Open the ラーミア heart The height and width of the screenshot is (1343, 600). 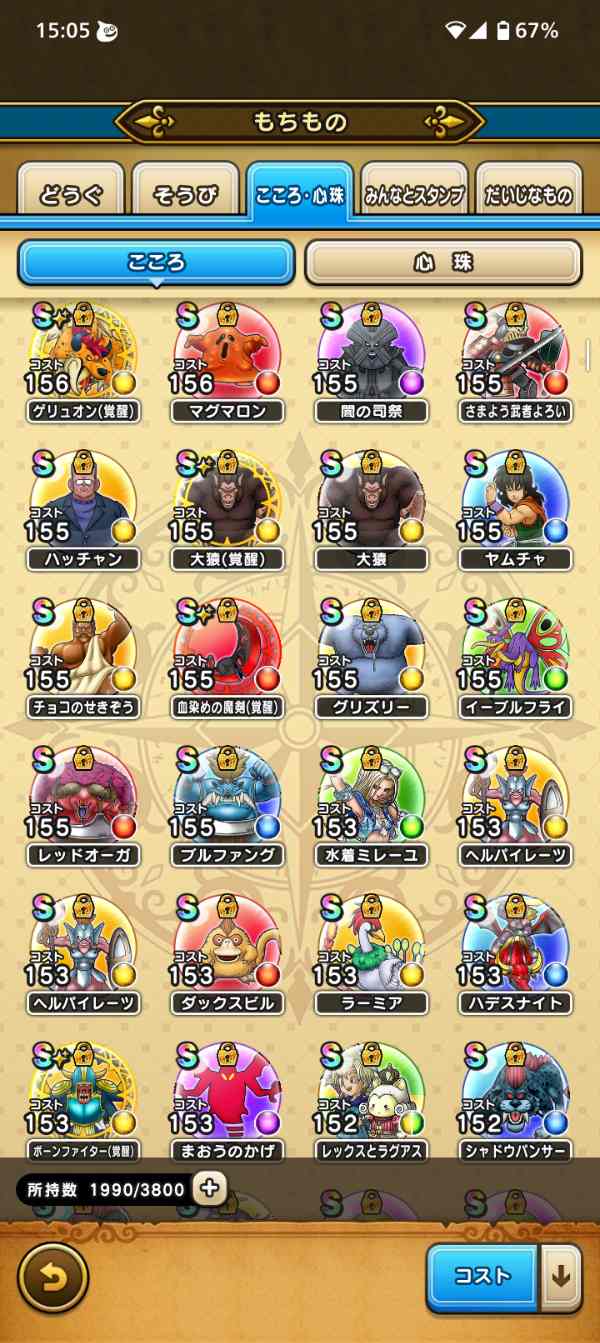(371, 952)
